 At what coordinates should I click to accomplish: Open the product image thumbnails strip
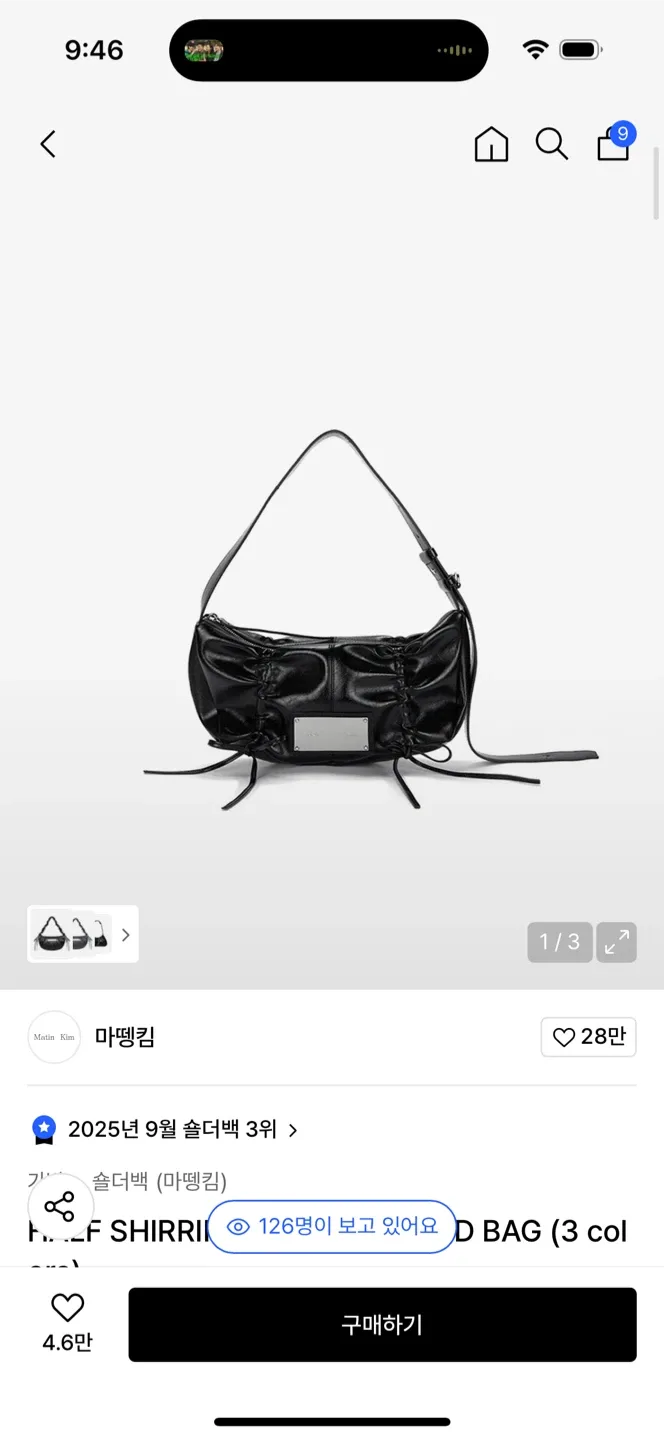pyautogui.click(x=83, y=934)
